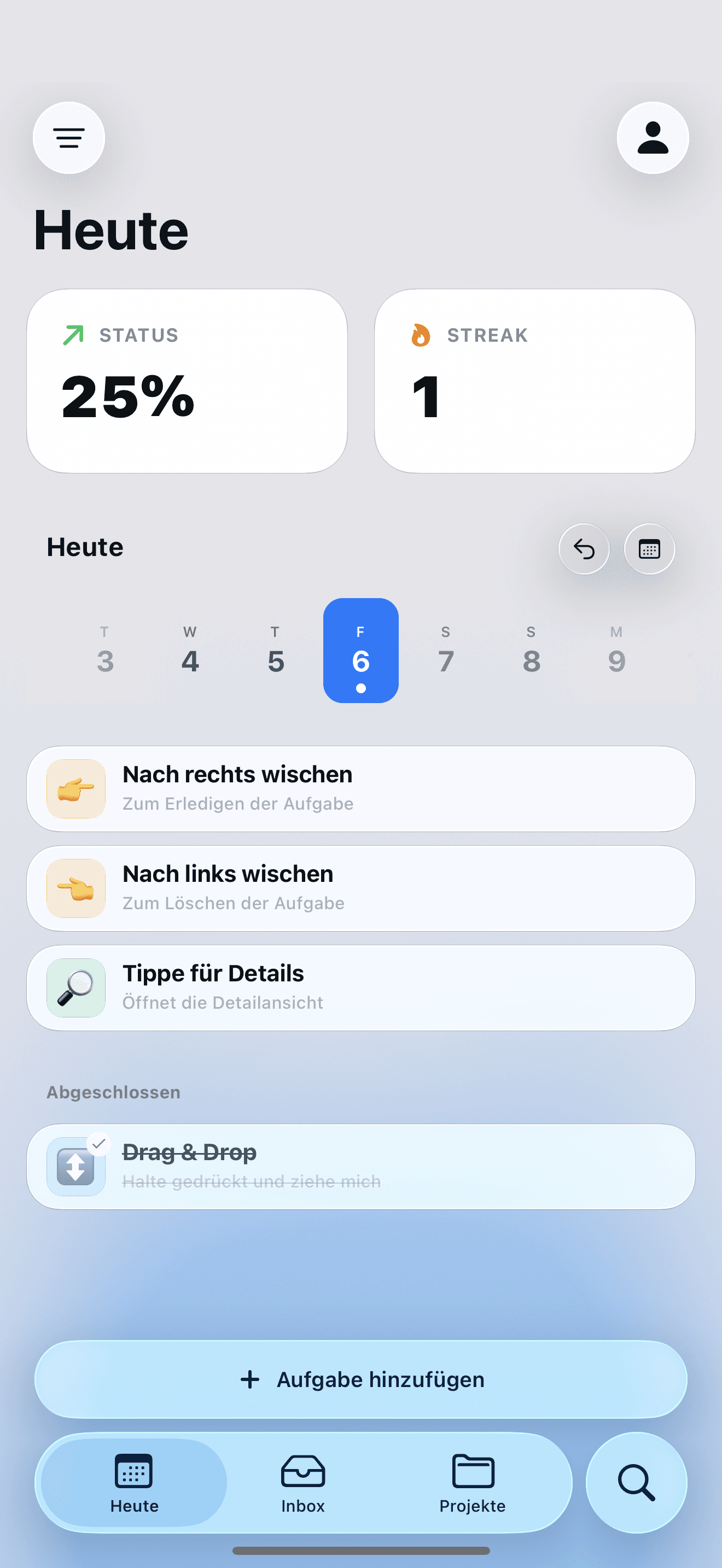Screen dimensions: 722x1568
Task: Open completed task Drag & Drop
Action: pos(360,1166)
